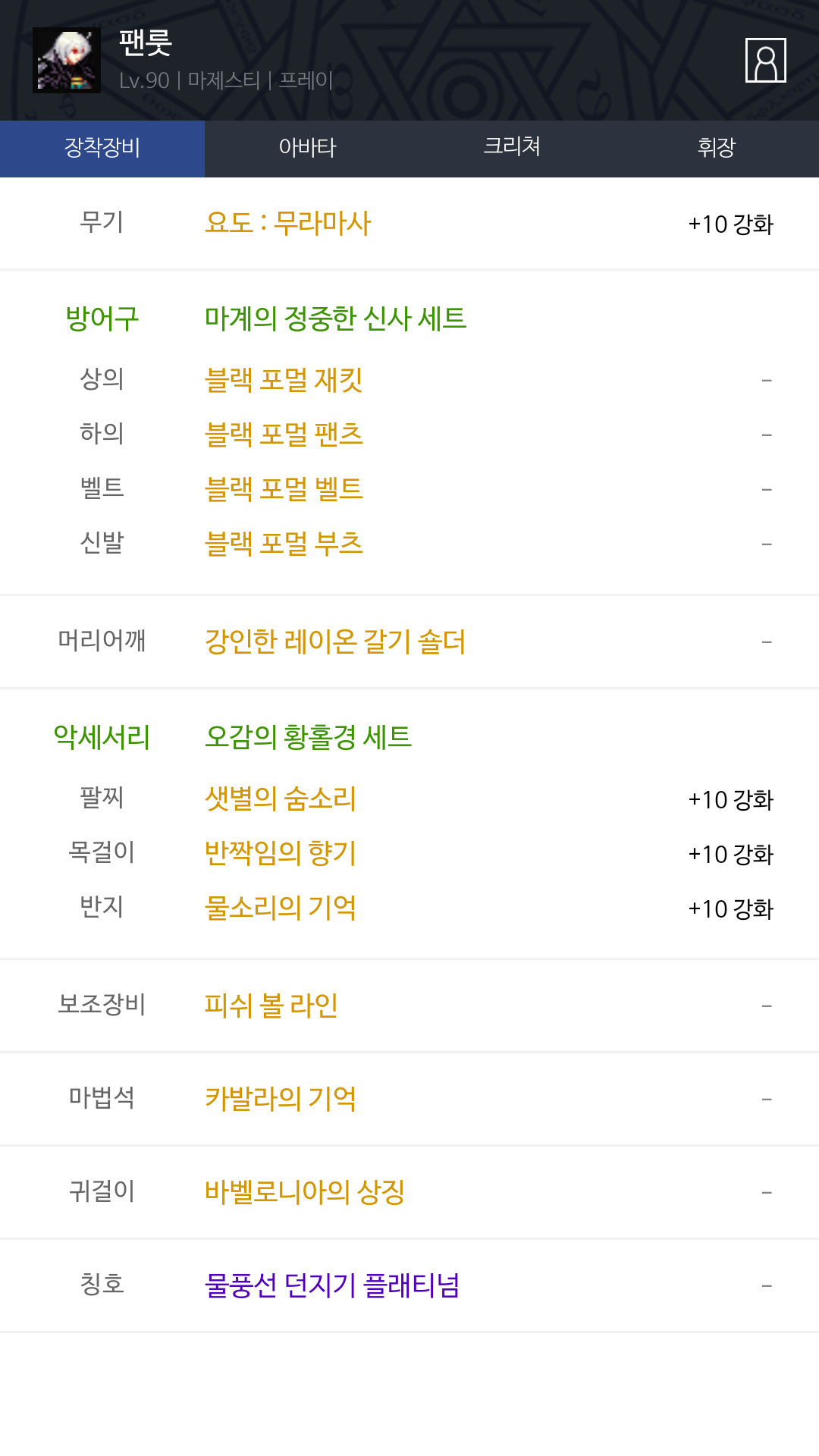Open 블랙 포멀 벨트 item
The height and width of the screenshot is (1456, 819).
284,489
